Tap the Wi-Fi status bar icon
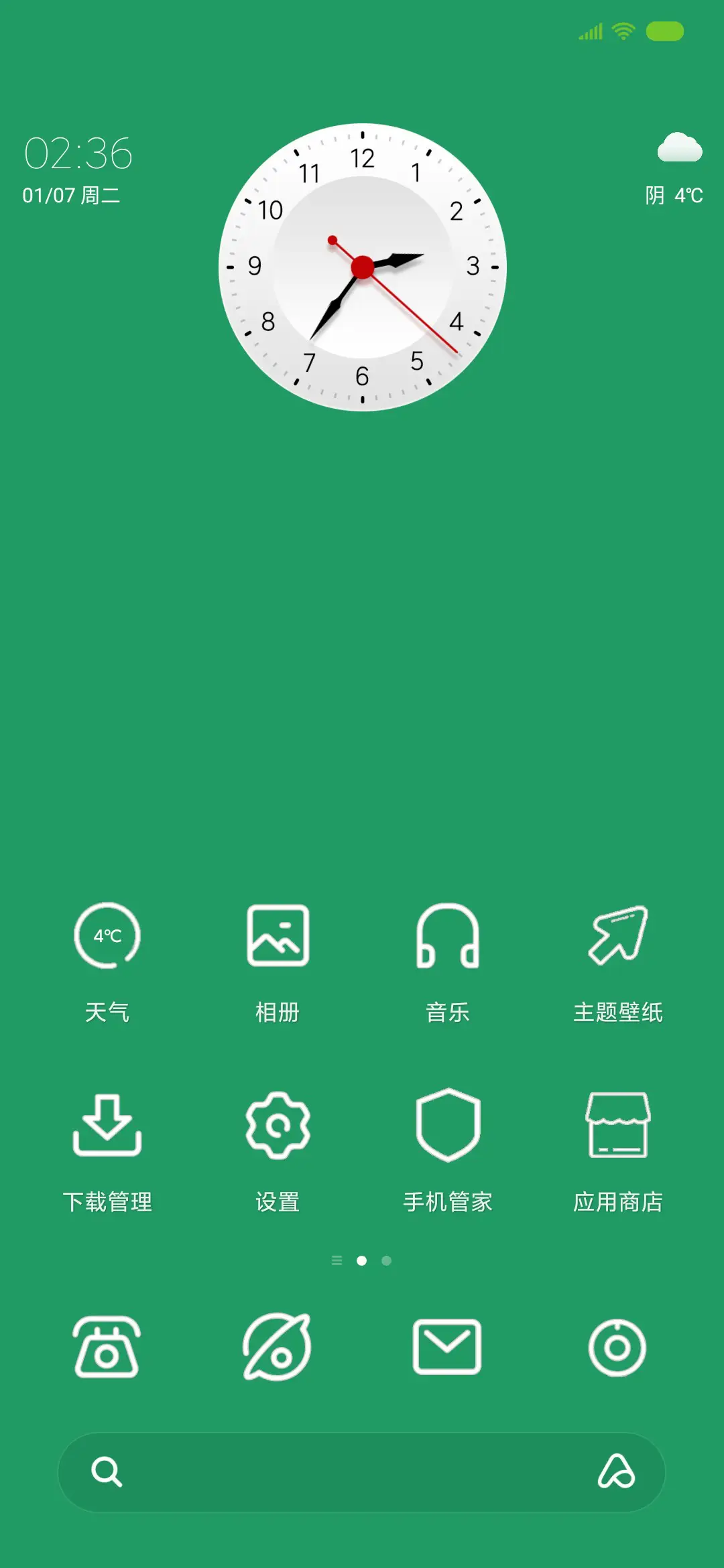Viewport: 724px width, 1568px height. [623, 31]
